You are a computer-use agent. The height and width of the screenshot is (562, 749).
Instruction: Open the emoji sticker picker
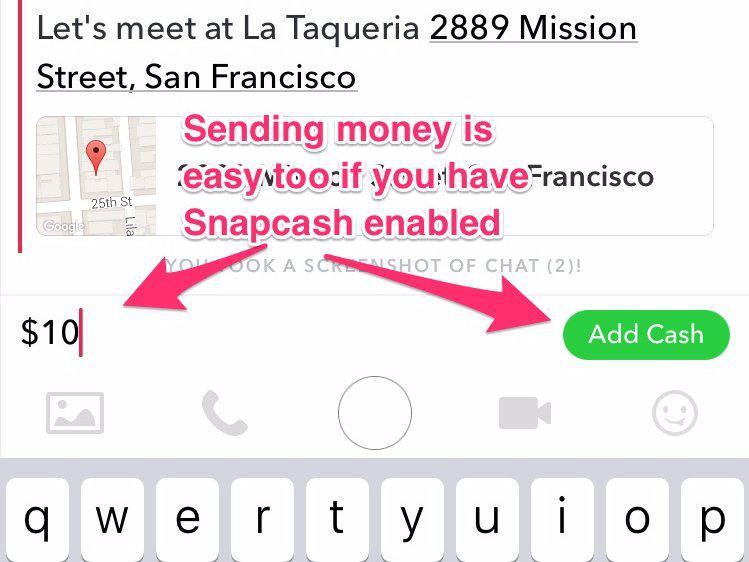tap(675, 412)
